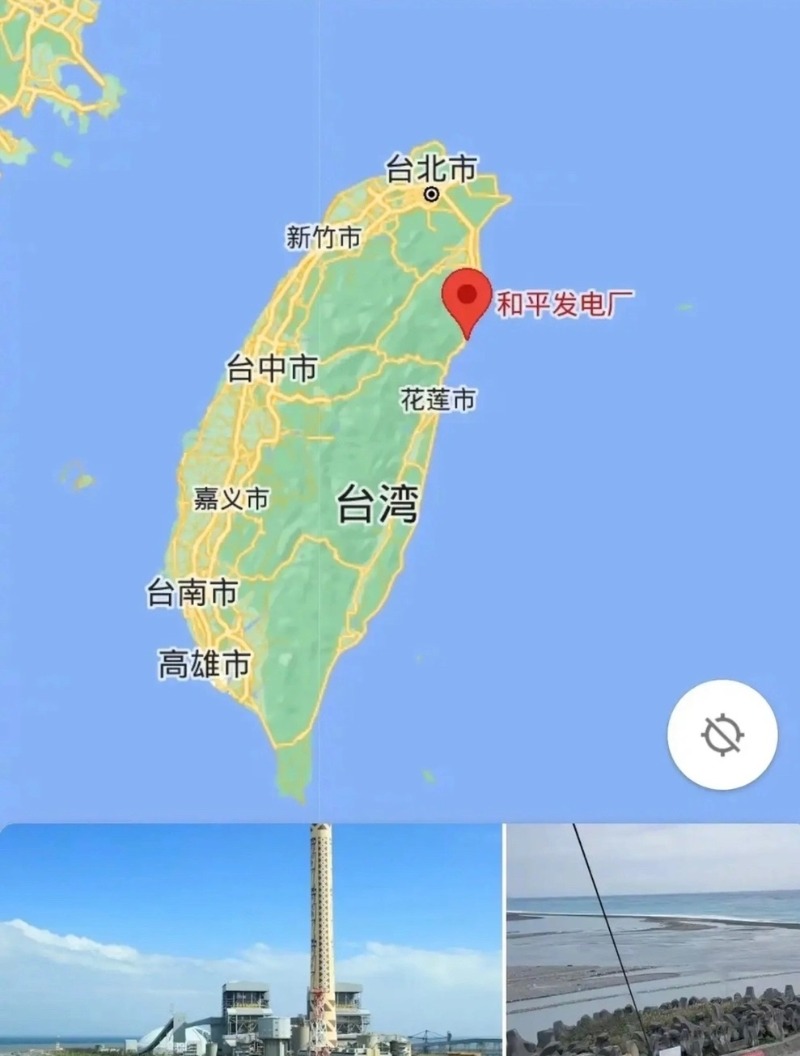Screen dimensions: 800x1056
Task: Open the coastal seaside photo
Action: click(653, 939)
